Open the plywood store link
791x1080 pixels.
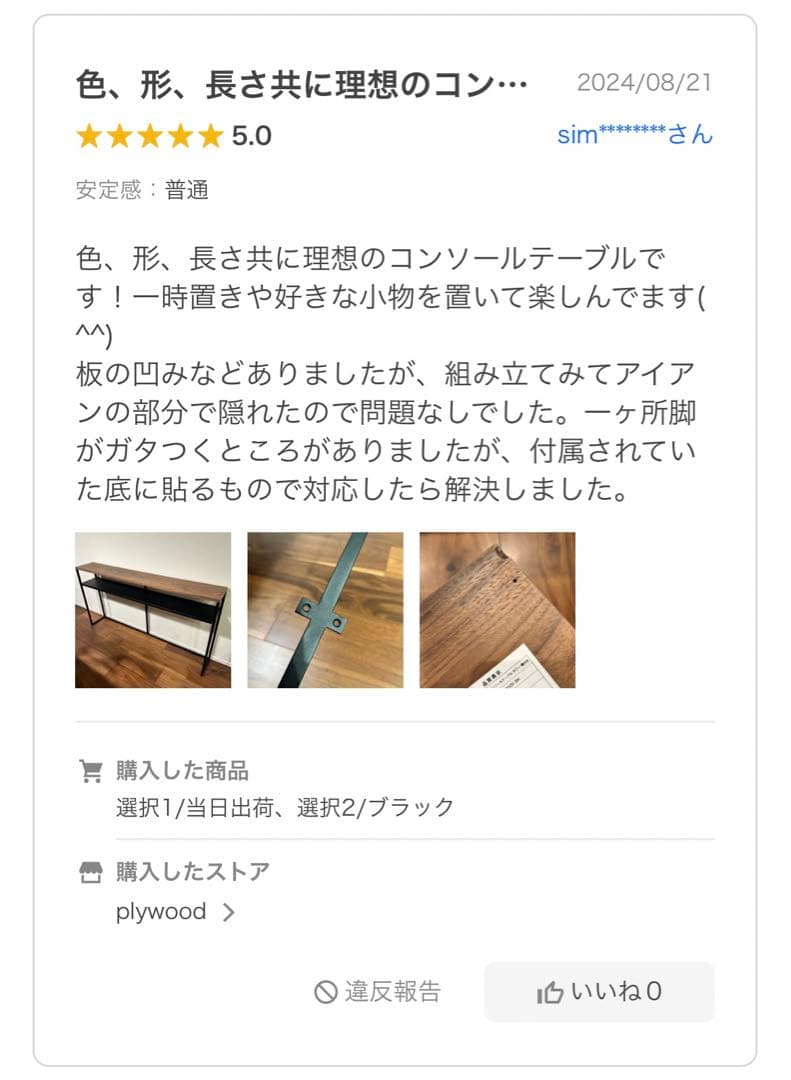[160, 911]
